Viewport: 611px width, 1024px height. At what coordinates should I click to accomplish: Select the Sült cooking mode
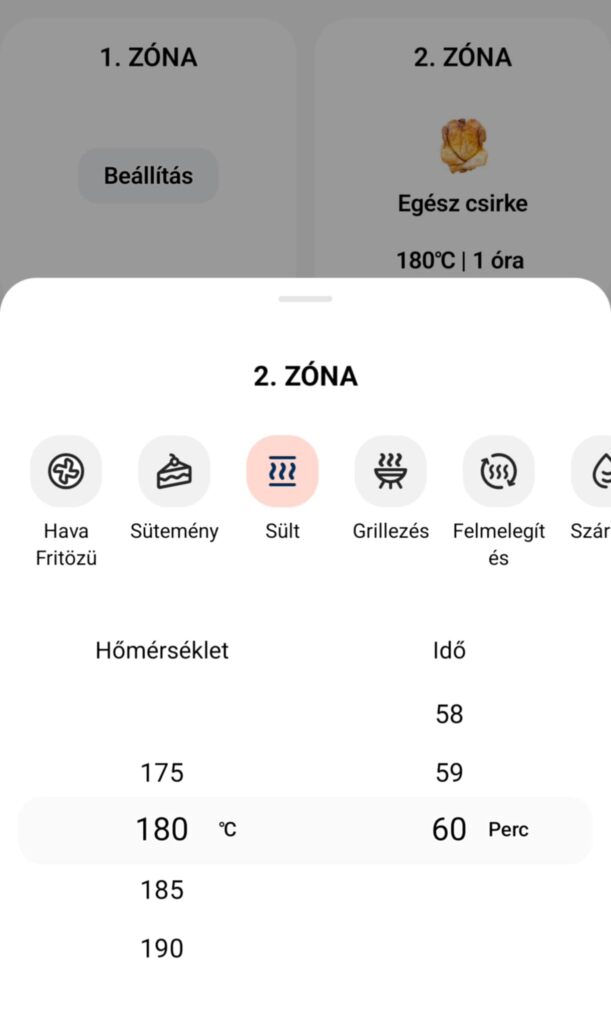[x=282, y=471]
